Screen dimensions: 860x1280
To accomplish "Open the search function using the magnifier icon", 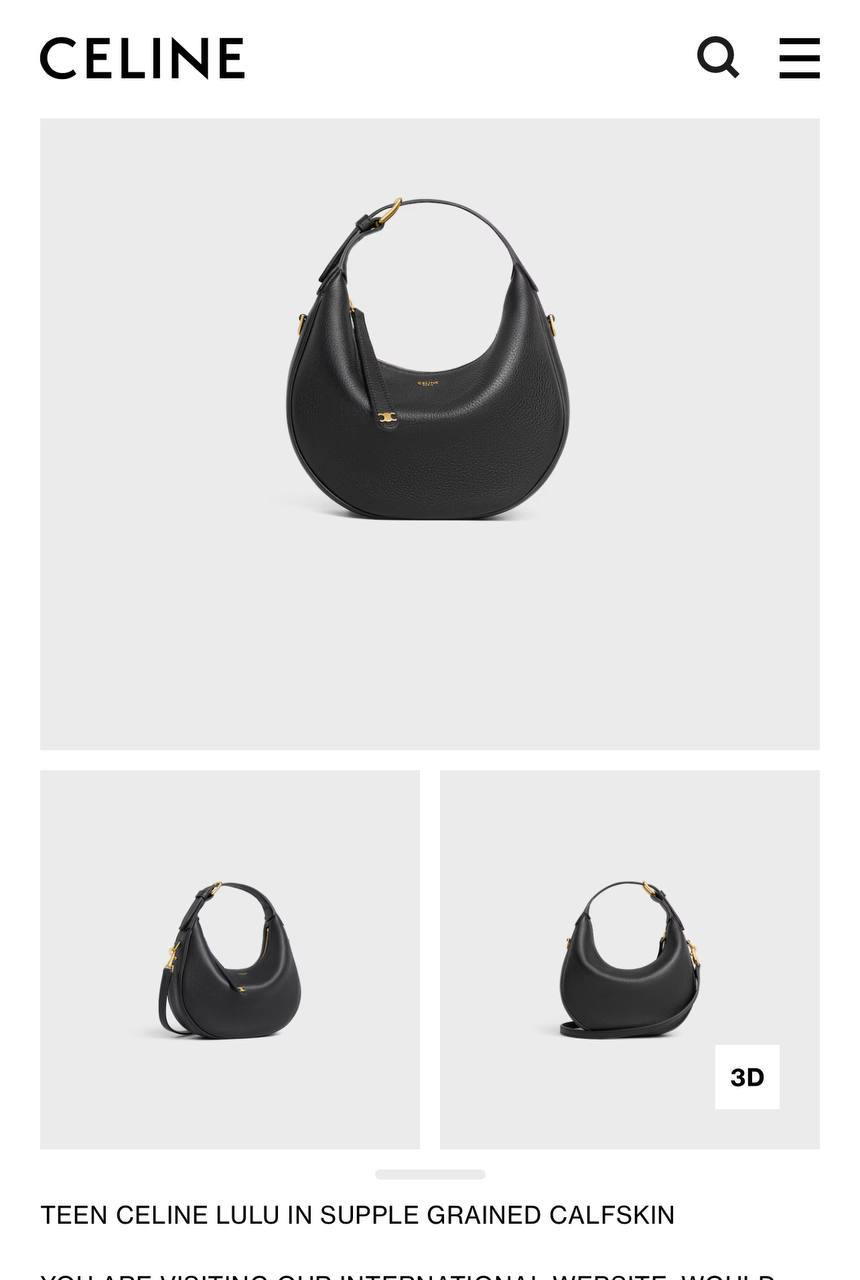I will click(718, 58).
